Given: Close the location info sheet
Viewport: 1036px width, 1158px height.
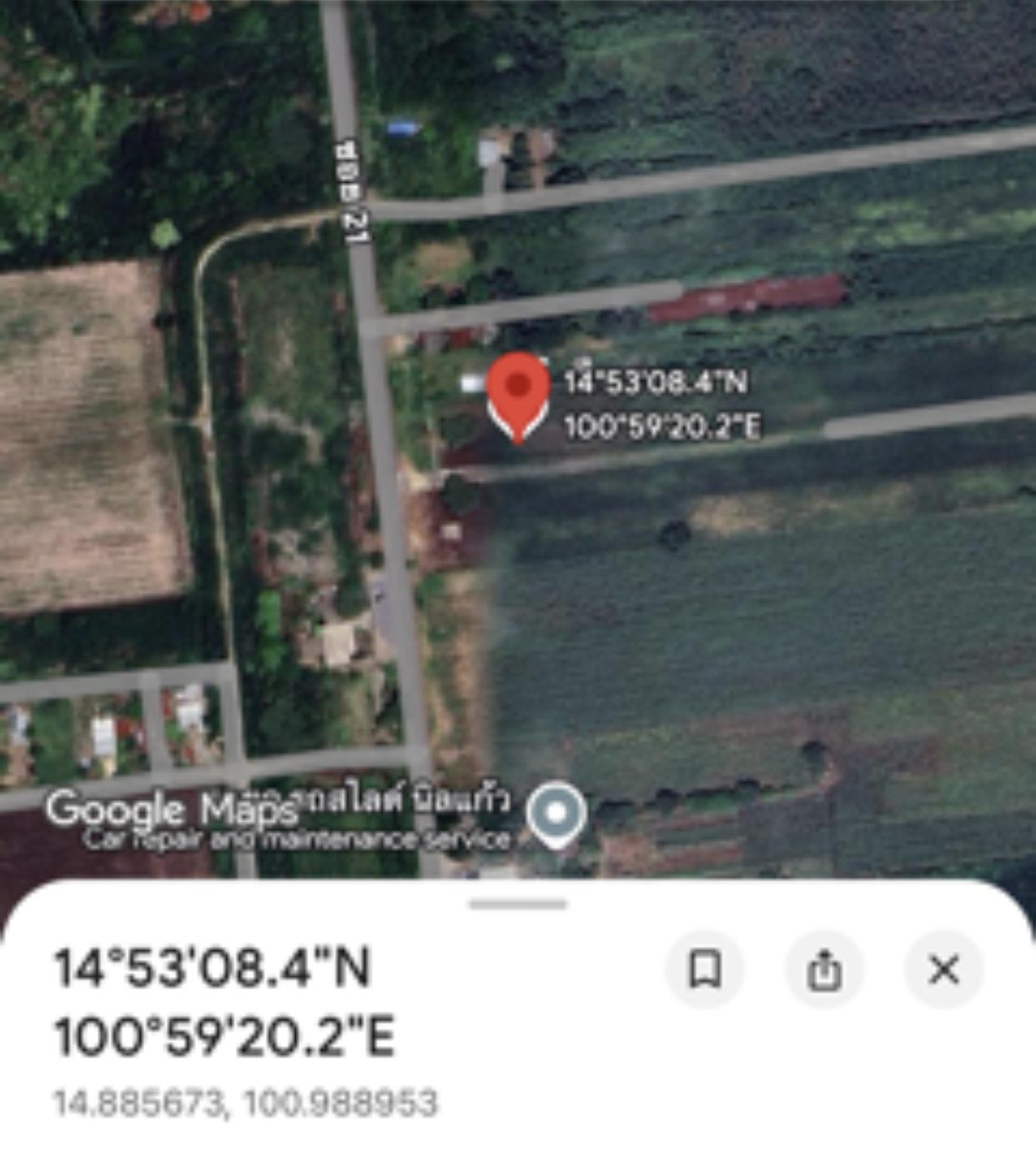Looking at the screenshot, I should click(x=943, y=969).
